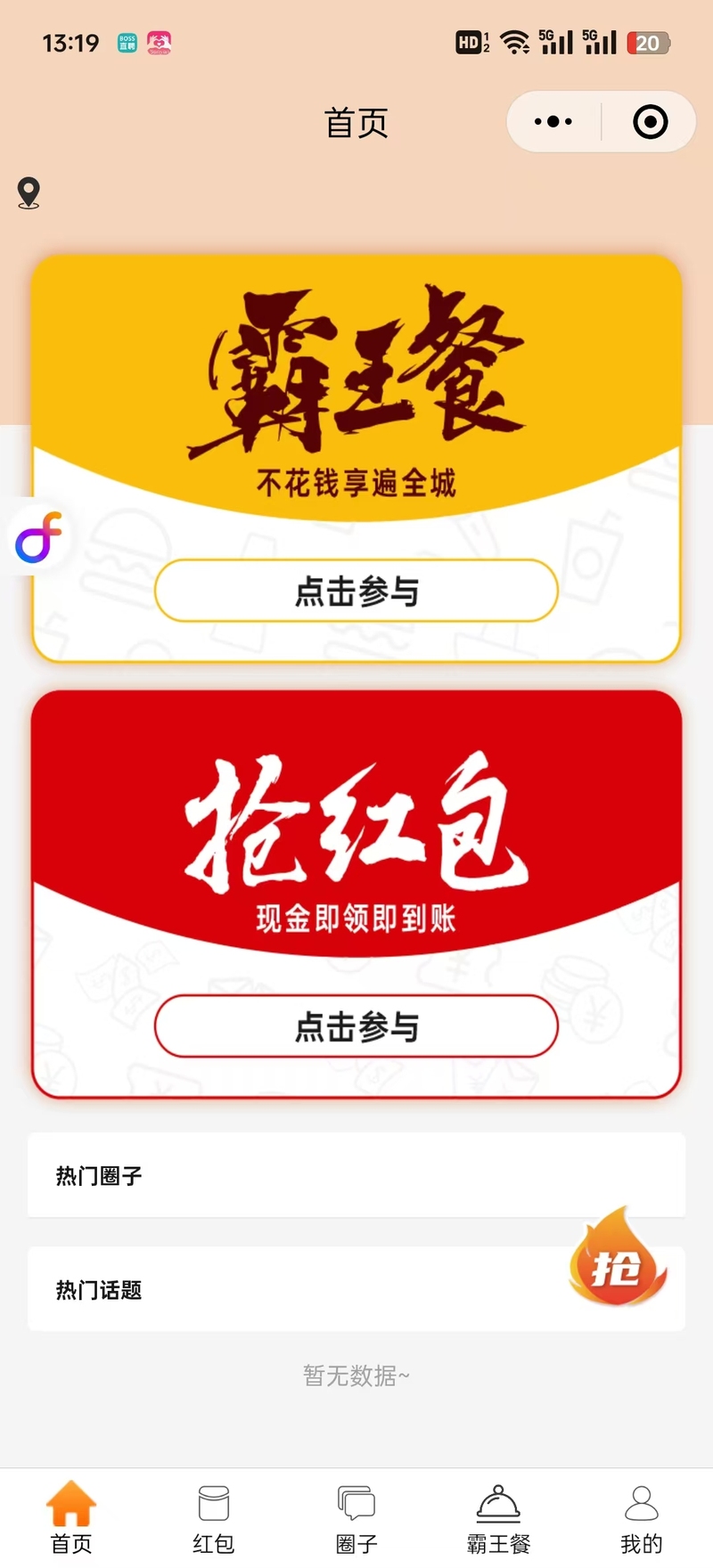Switch to the 首页 tab

point(71,1518)
